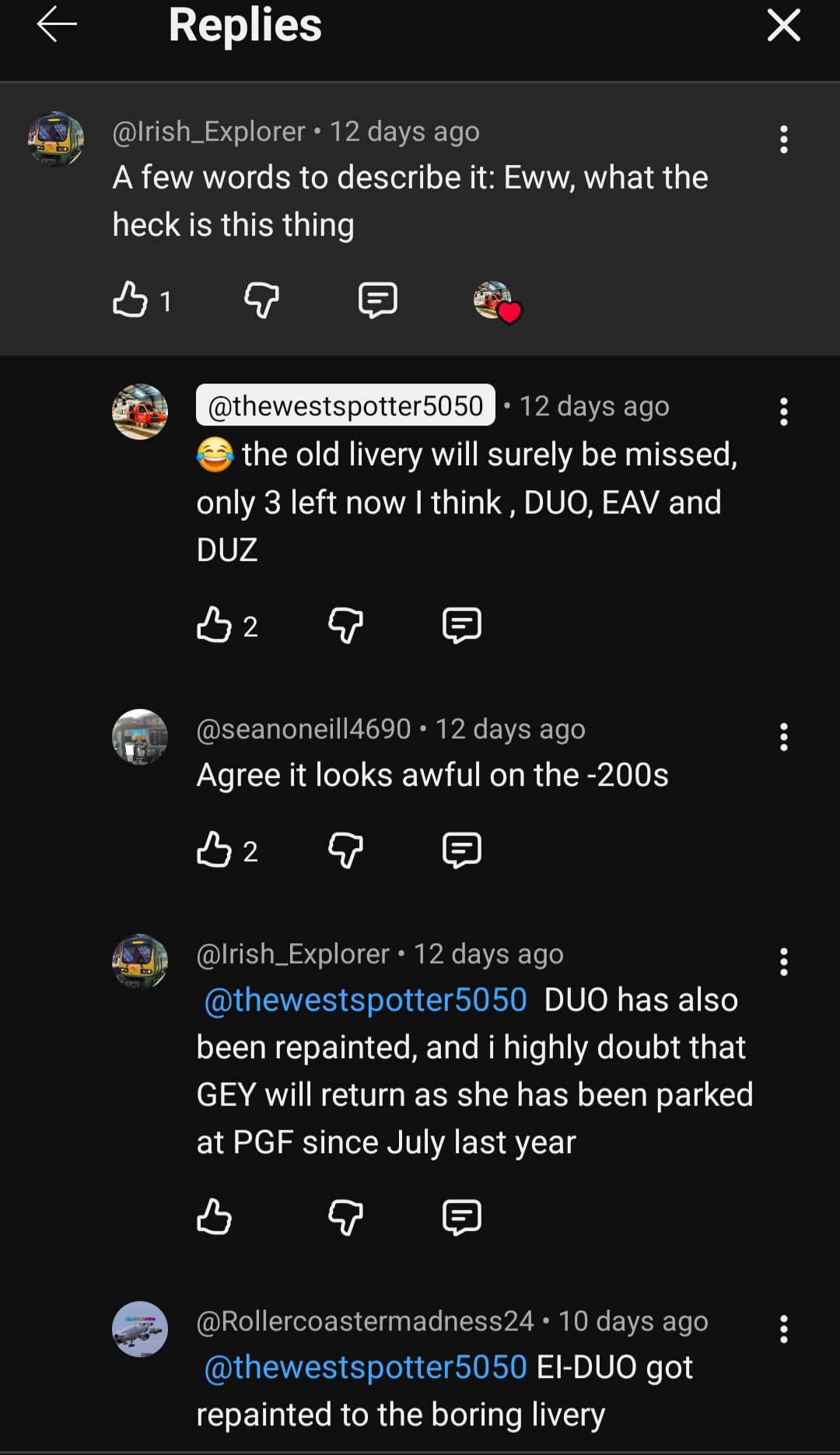Dislike the "Eww, what the heck" comment

[x=261, y=300]
